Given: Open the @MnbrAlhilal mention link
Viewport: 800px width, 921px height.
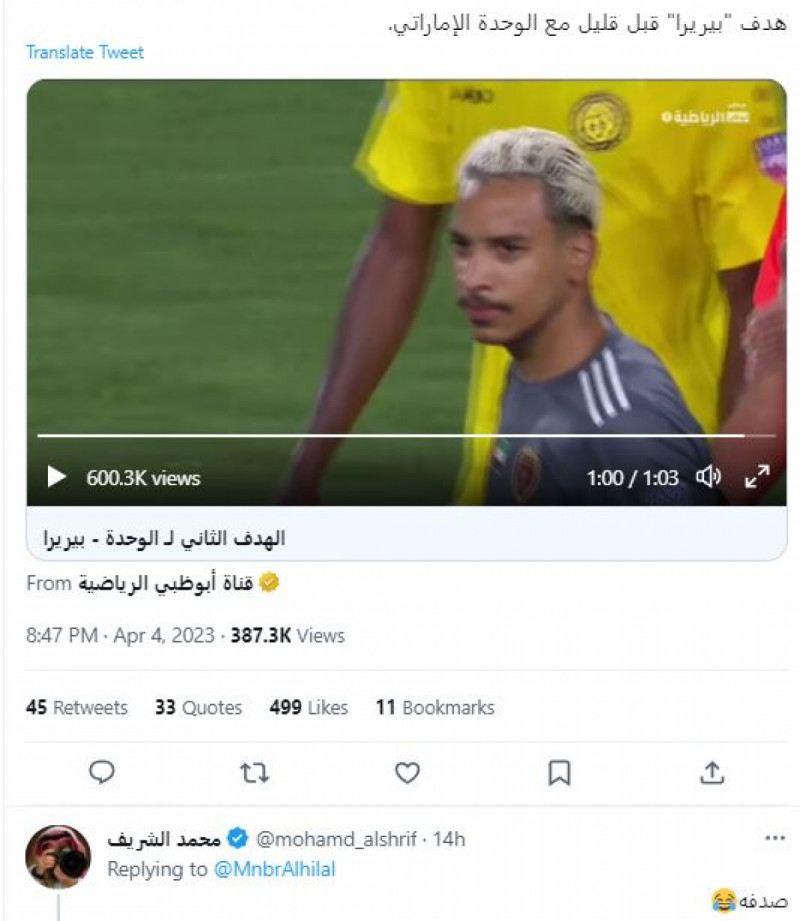Looking at the screenshot, I should (x=275, y=869).
